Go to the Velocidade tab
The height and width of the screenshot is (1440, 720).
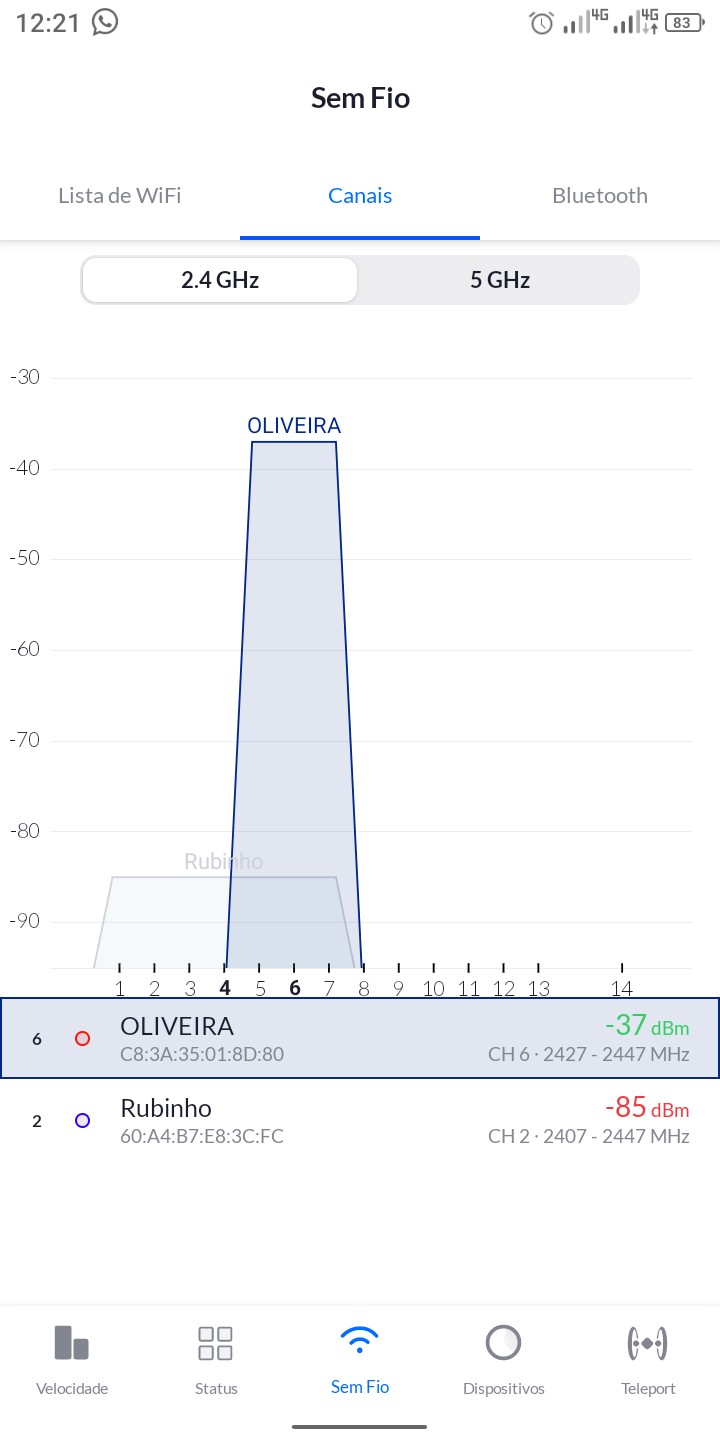point(72,1359)
